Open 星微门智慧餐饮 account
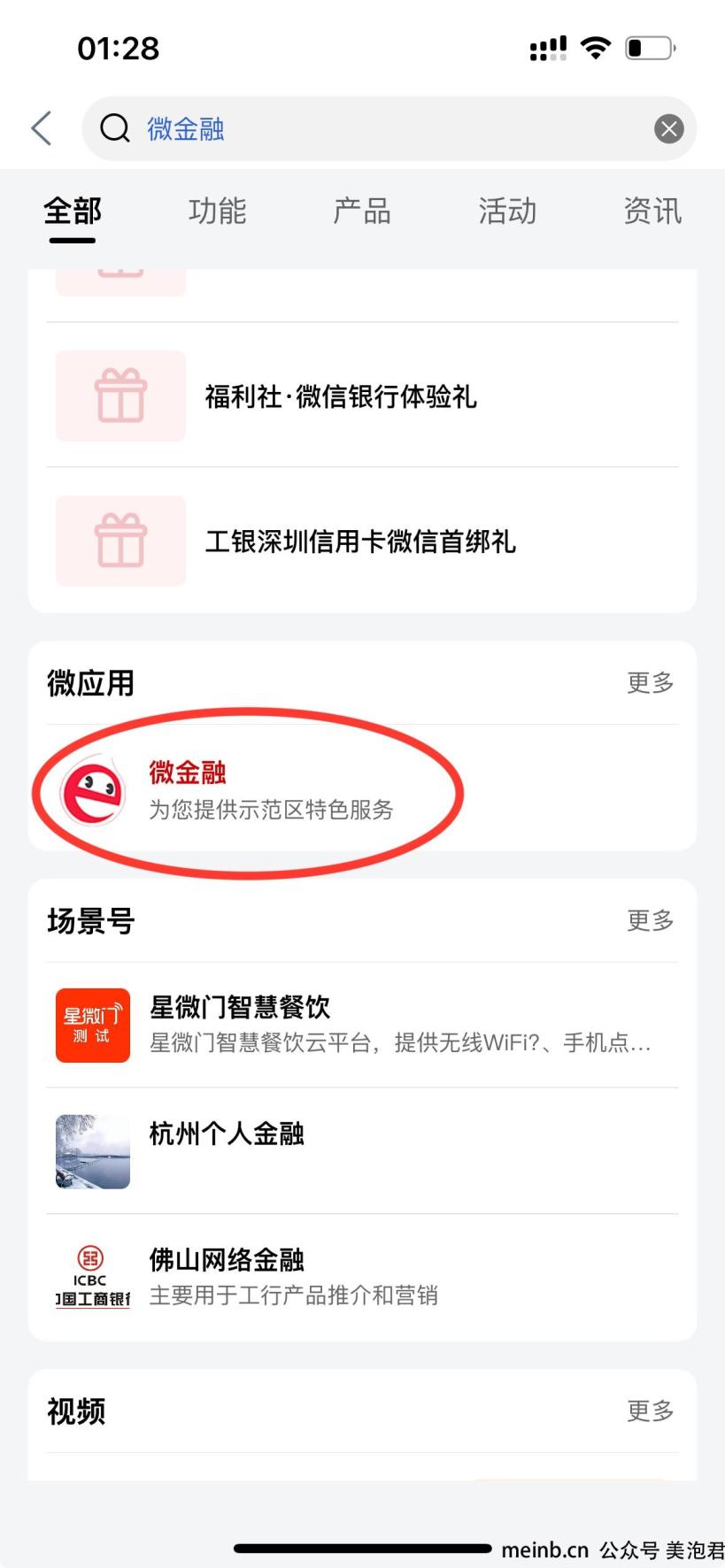 tap(361, 1025)
